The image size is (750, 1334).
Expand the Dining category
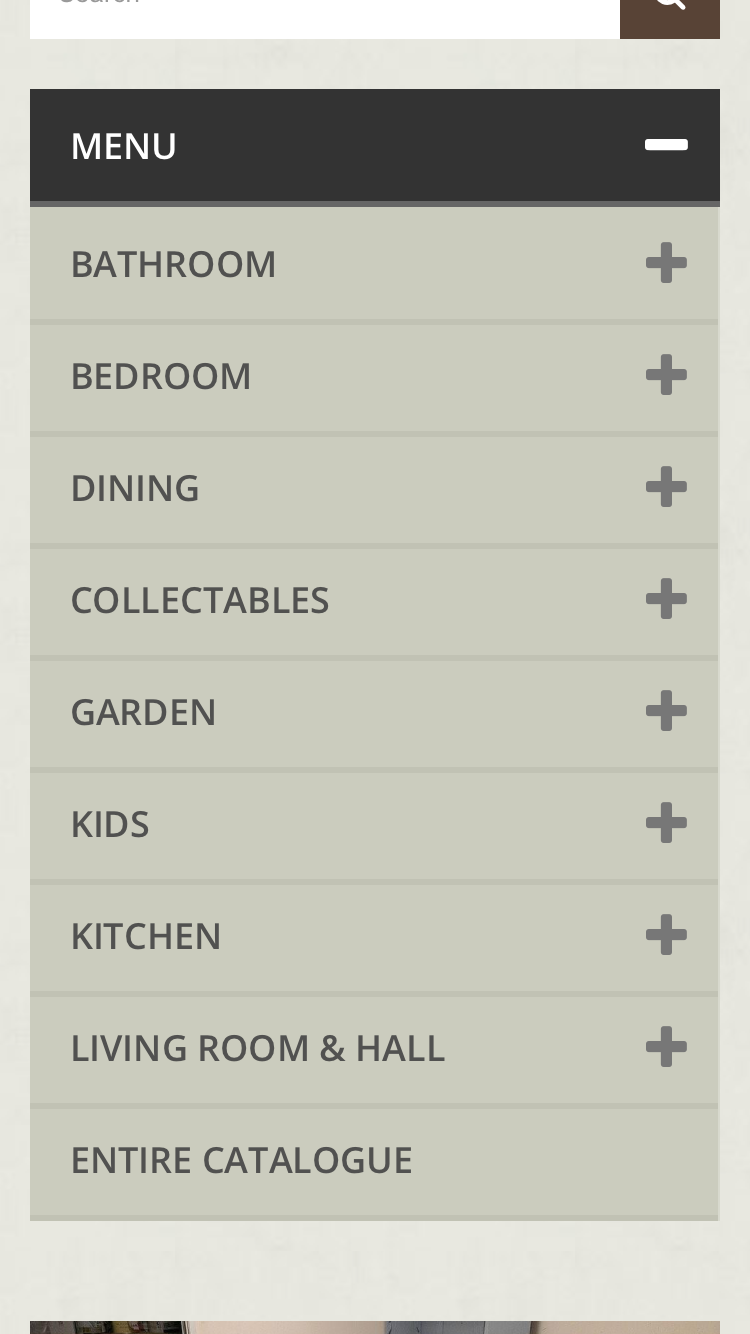(x=666, y=488)
